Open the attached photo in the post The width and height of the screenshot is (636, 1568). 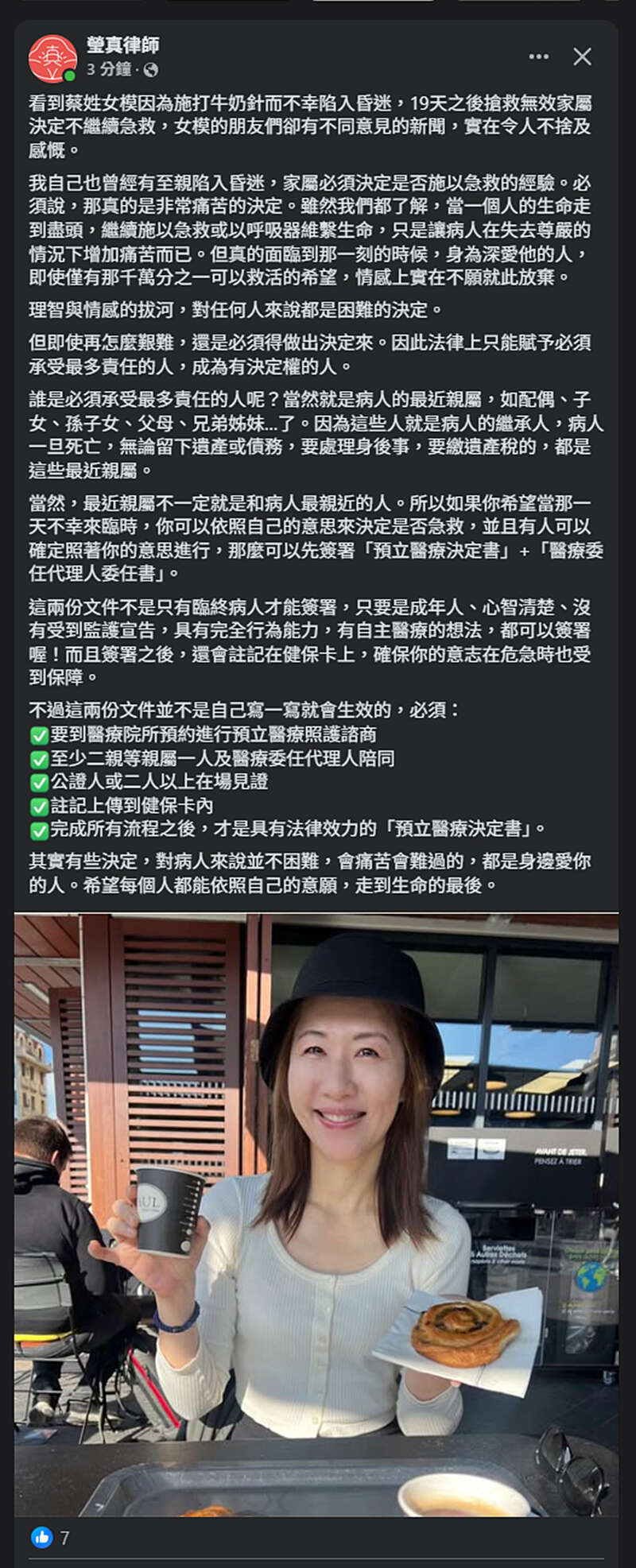pos(316,1216)
